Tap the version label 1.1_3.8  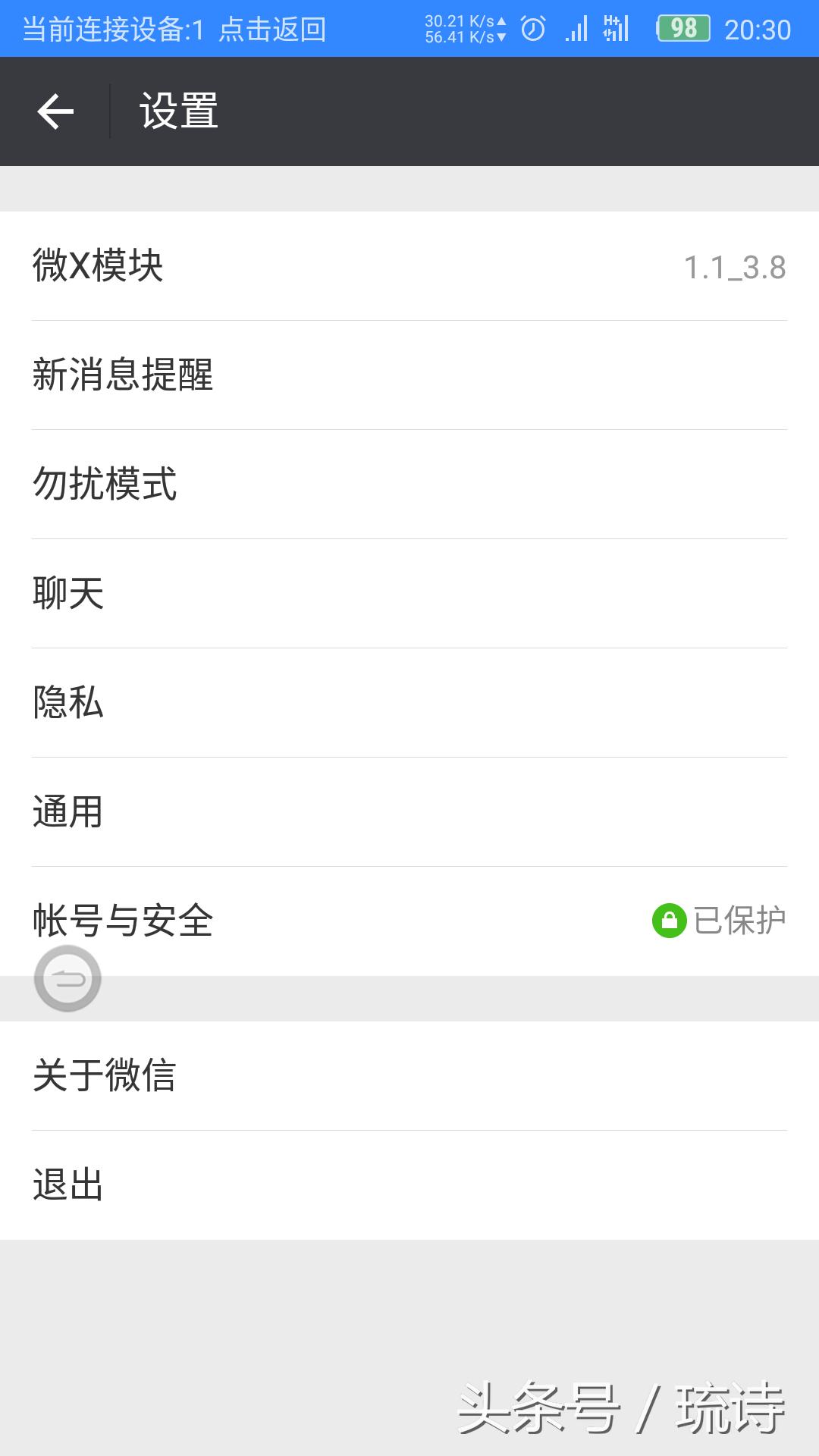[733, 267]
